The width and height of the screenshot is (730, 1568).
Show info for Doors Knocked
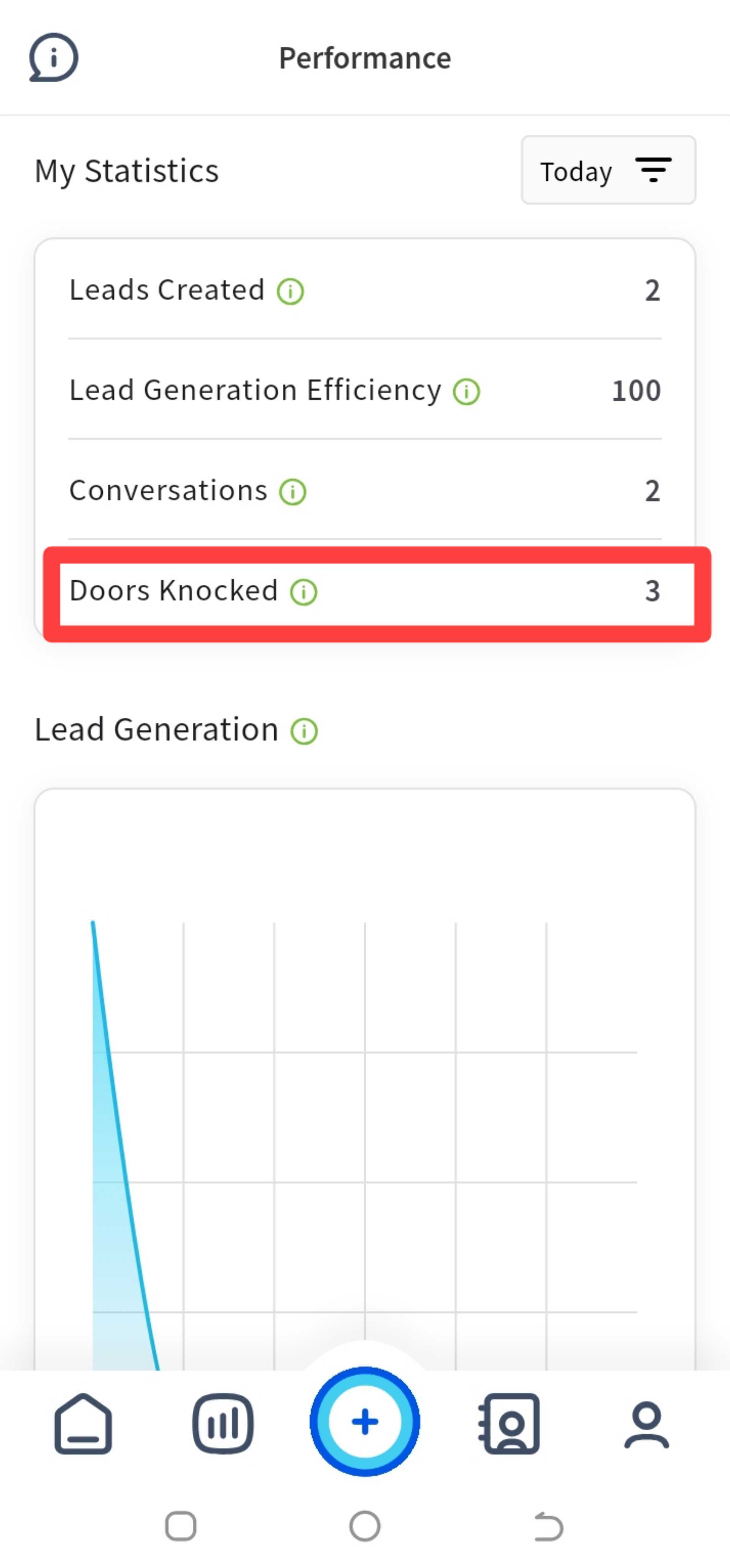tap(304, 592)
